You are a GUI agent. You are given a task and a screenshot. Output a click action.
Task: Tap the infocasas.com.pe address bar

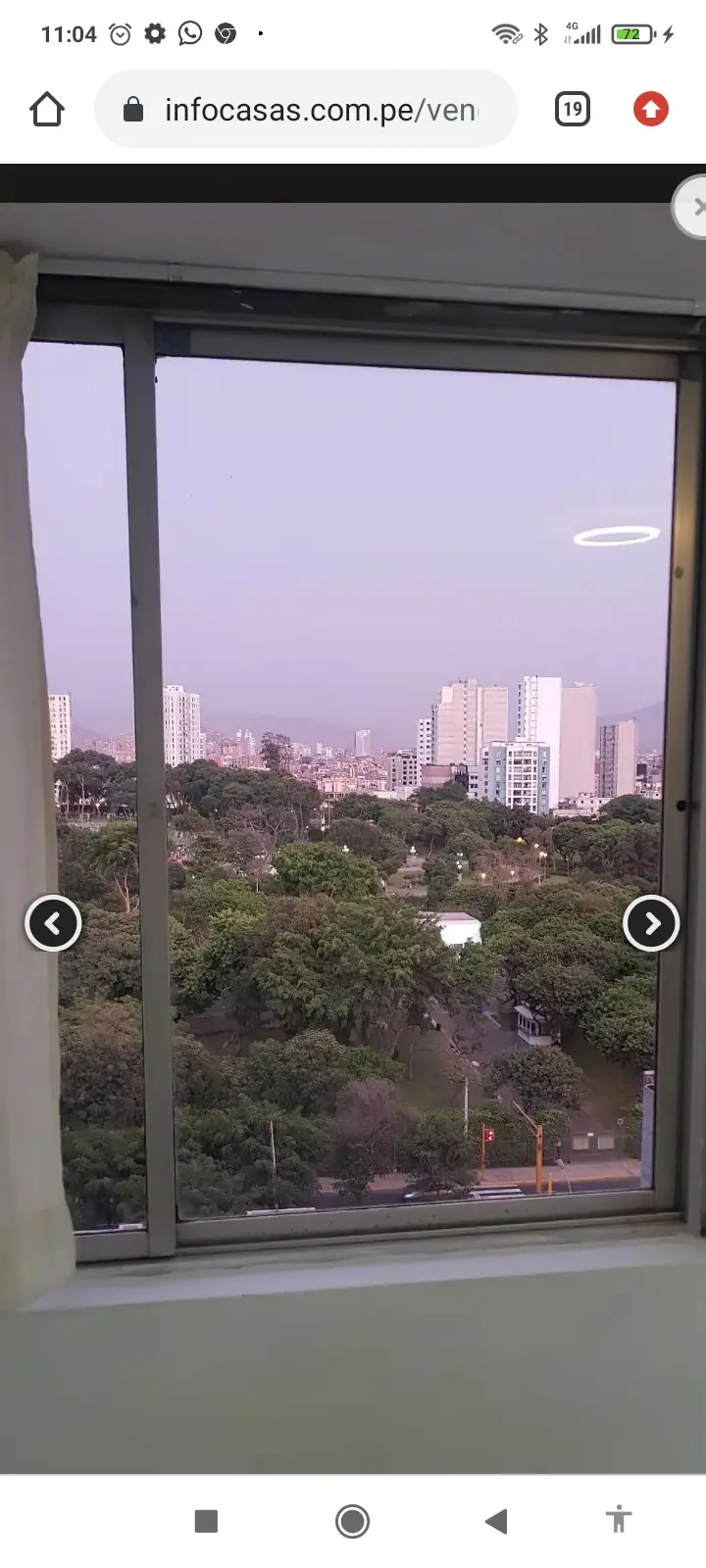click(x=306, y=109)
